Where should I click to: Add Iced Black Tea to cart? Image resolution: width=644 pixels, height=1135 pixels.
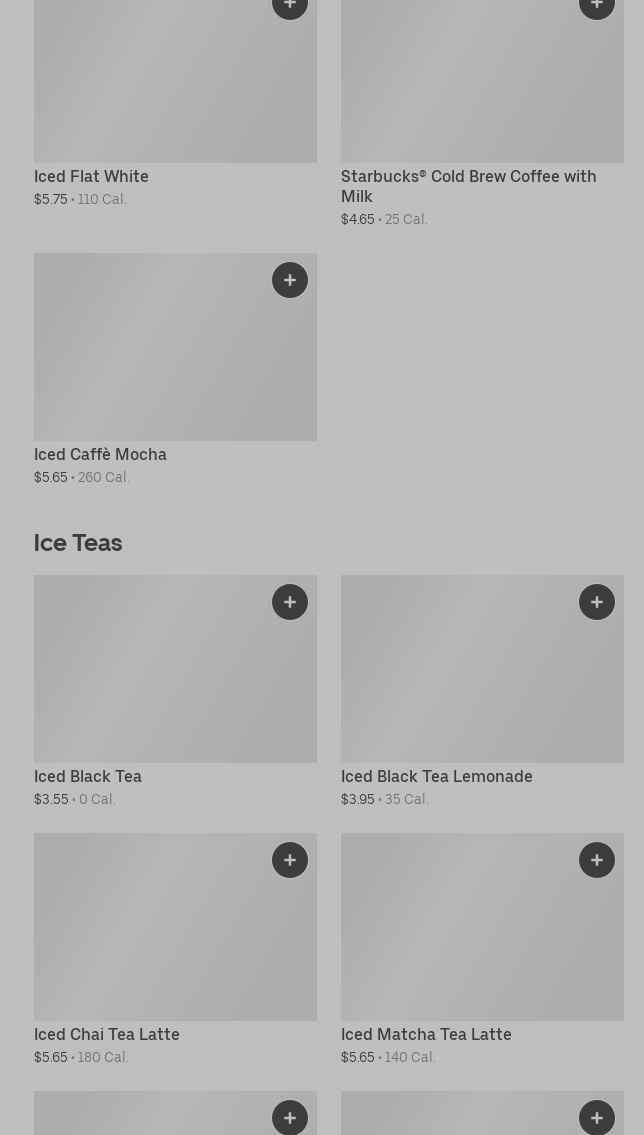pyautogui.click(x=289, y=602)
